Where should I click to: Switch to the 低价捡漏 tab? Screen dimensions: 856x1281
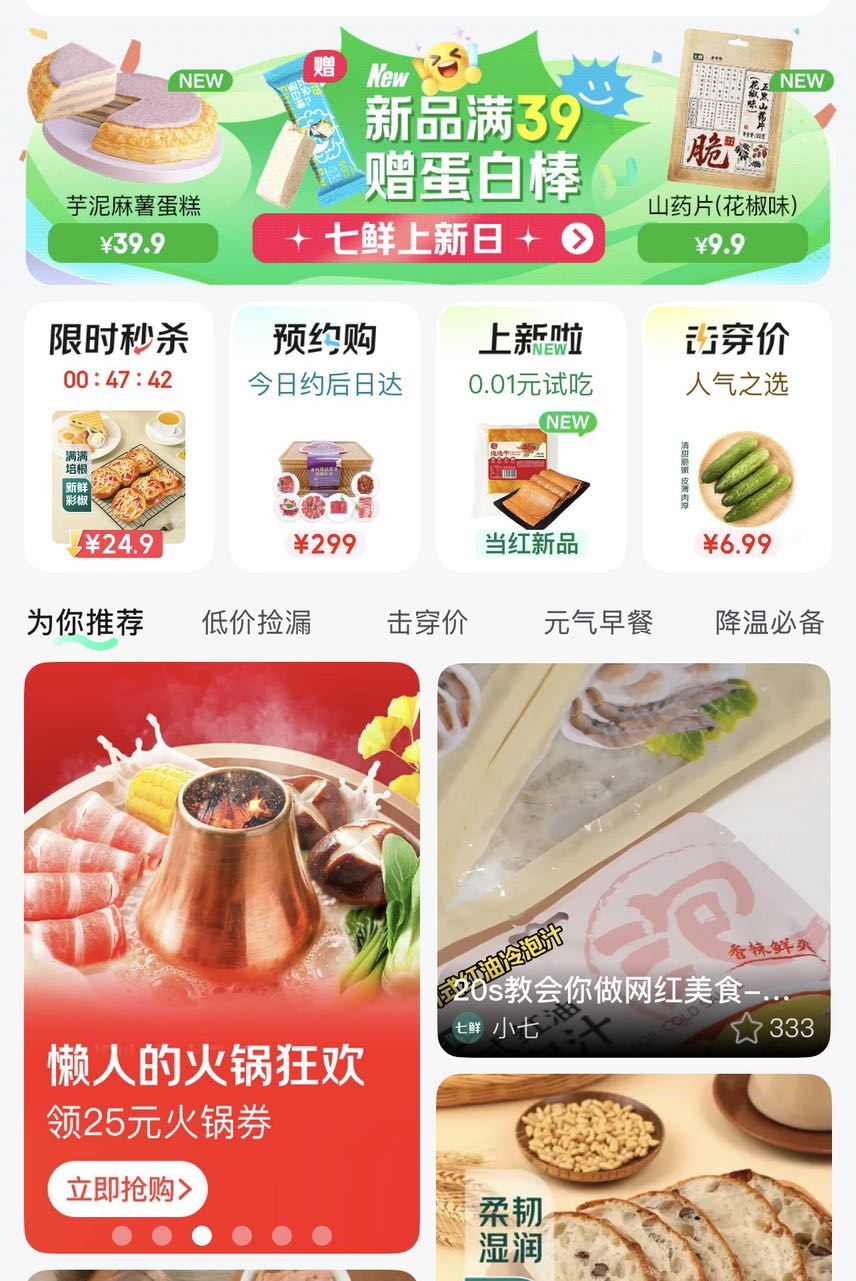coord(256,622)
